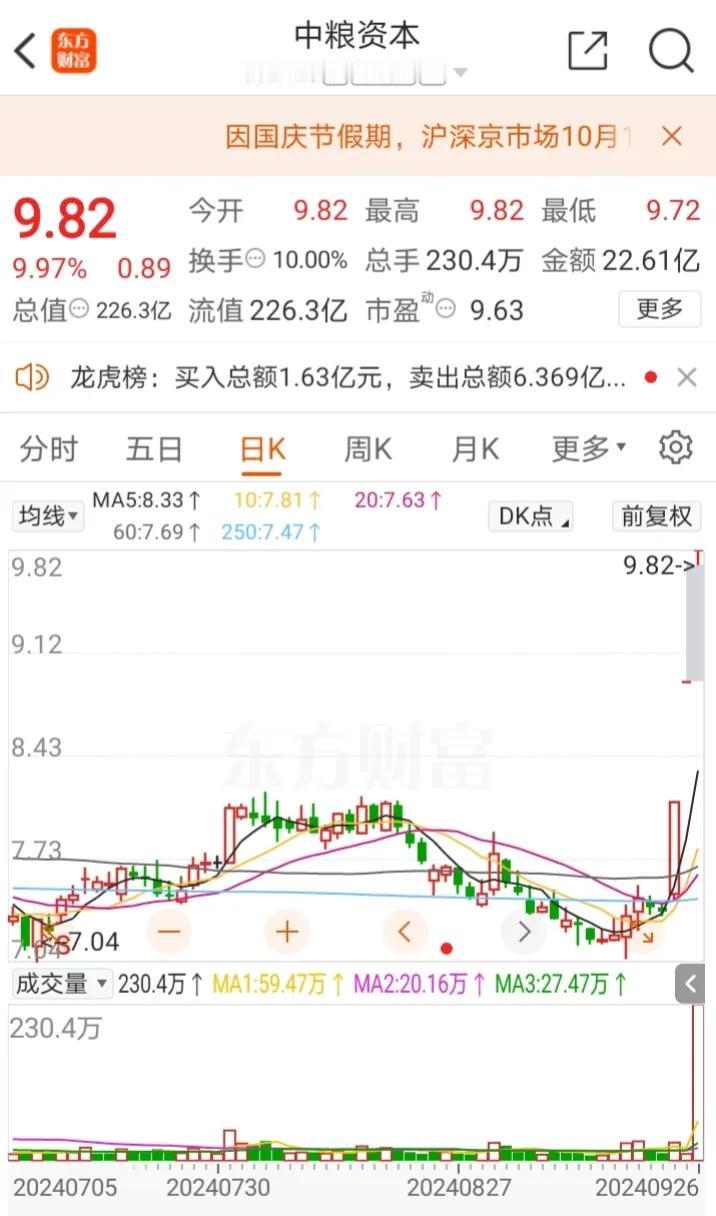
Task: Switch to the 五日 chart tab
Action: click(154, 449)
